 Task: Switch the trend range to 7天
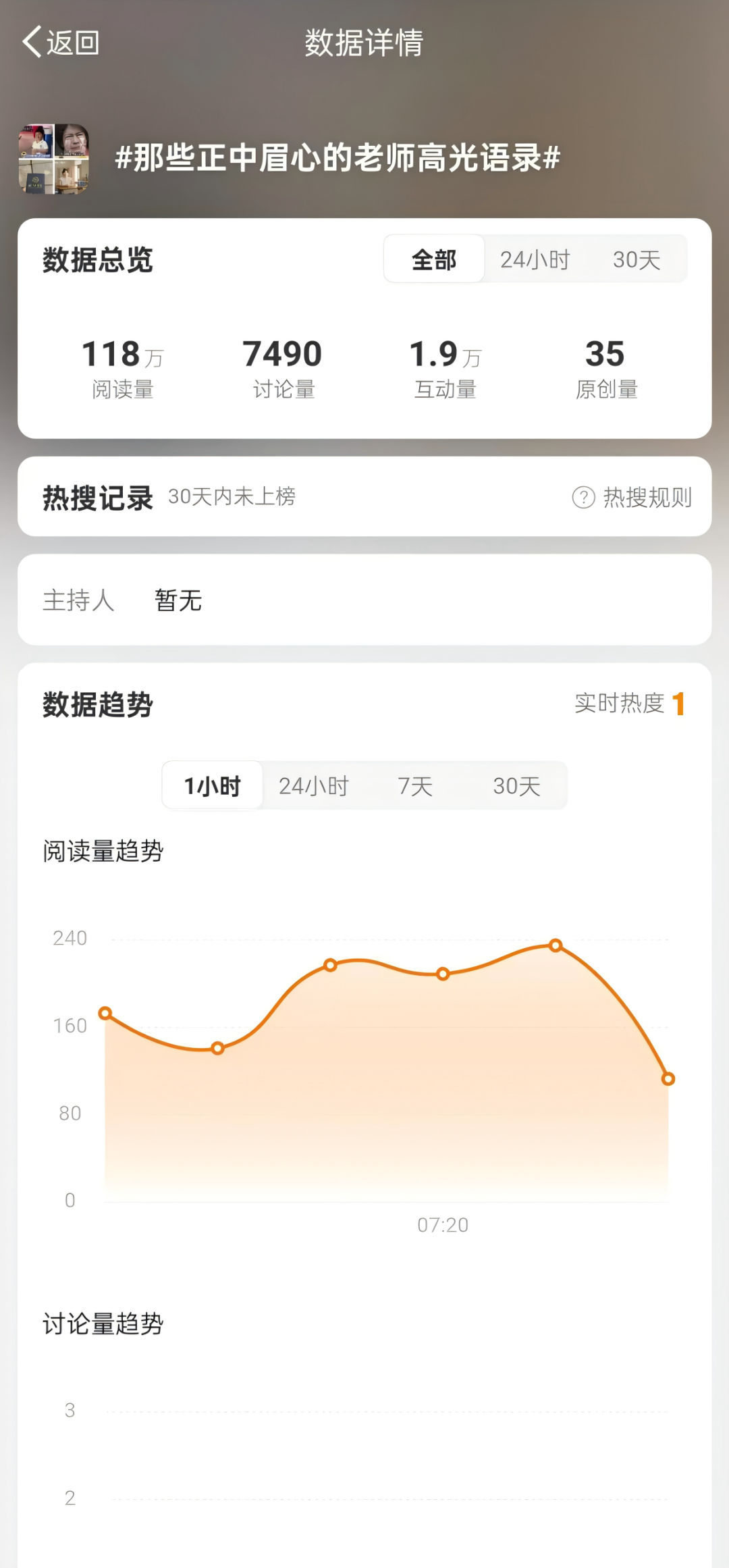(414, 785)
